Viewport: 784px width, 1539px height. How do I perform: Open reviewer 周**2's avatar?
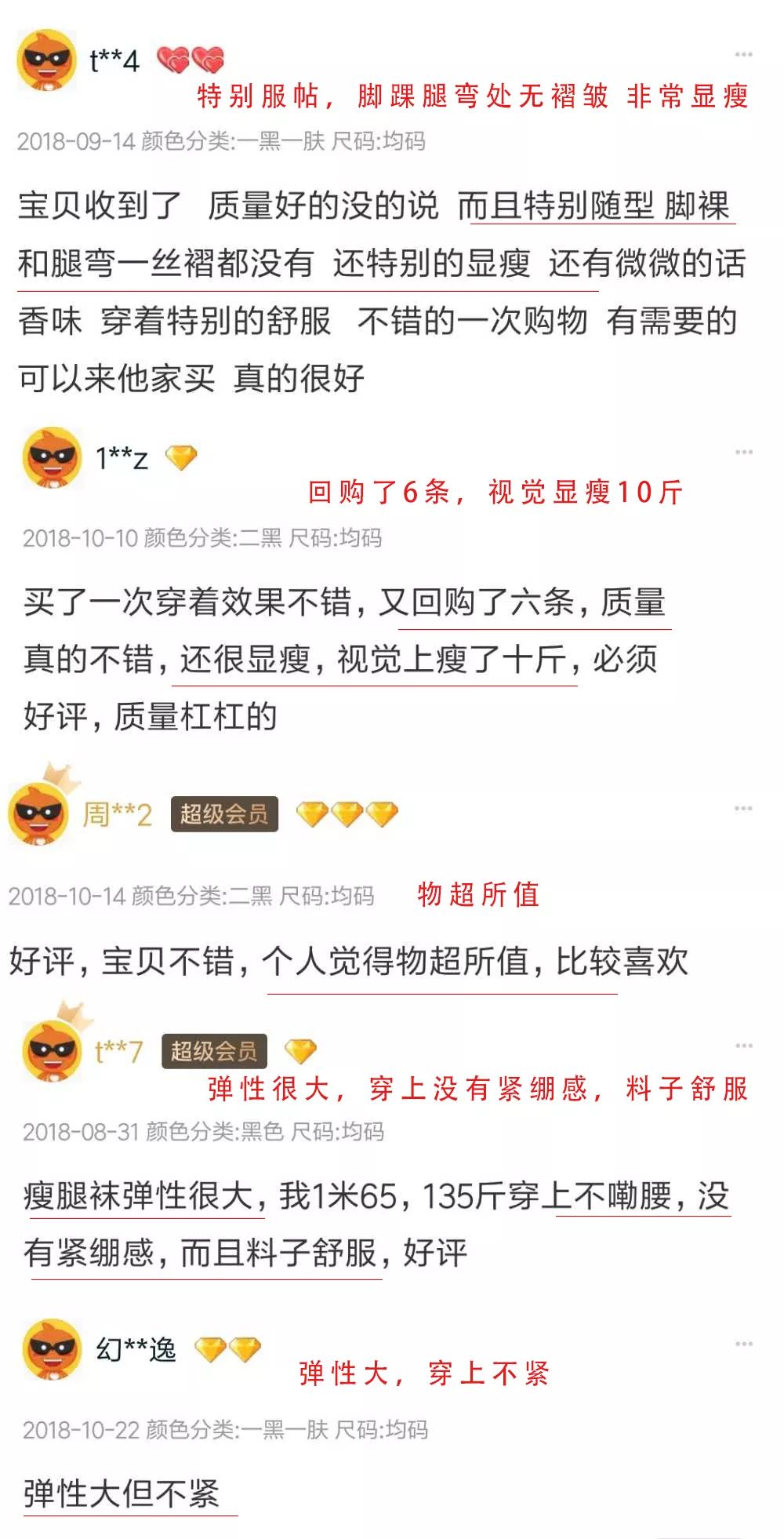(41, 816)
